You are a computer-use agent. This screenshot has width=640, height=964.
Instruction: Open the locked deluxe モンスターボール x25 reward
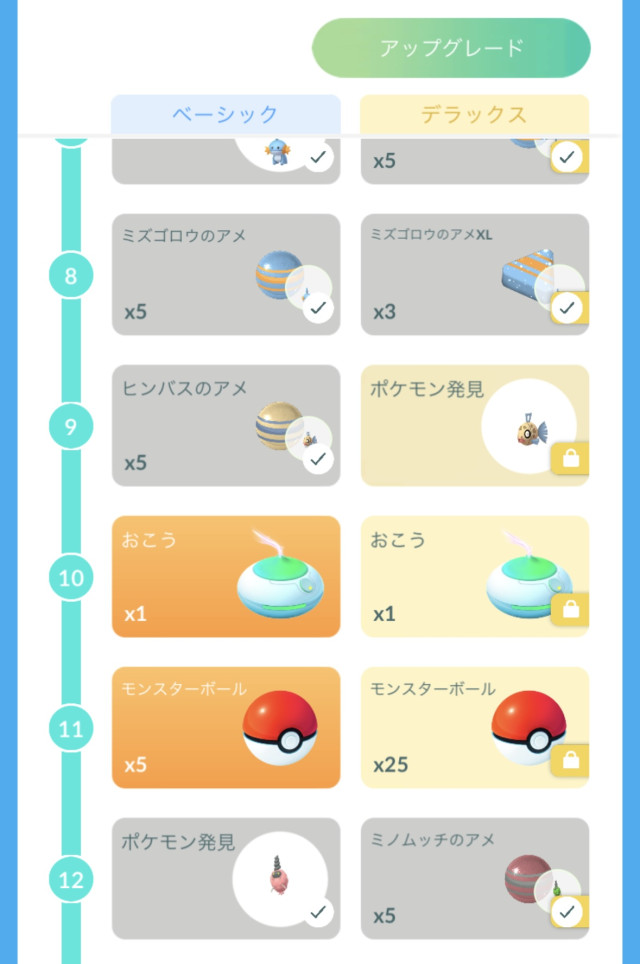click(474, 728)
